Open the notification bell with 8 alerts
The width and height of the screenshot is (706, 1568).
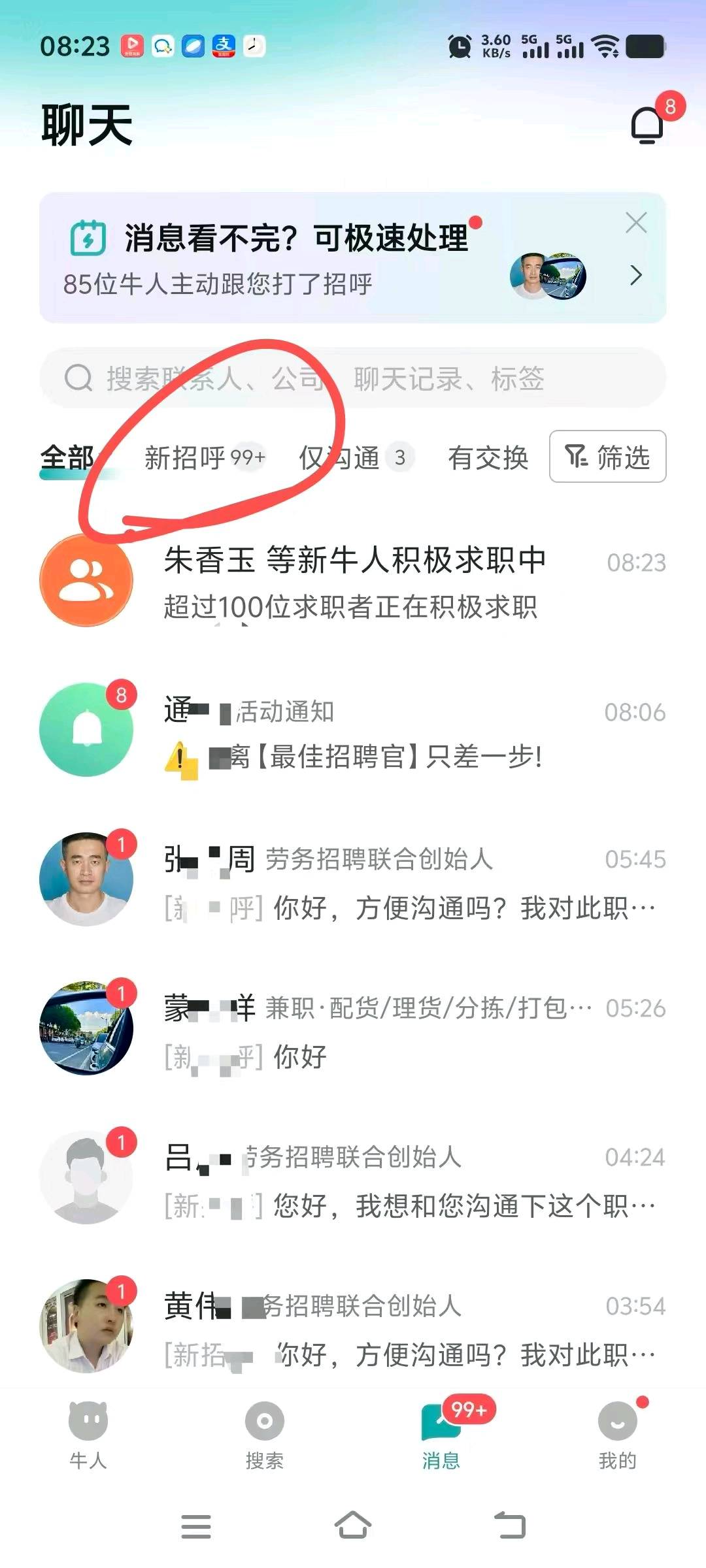(x=648, y=125)
